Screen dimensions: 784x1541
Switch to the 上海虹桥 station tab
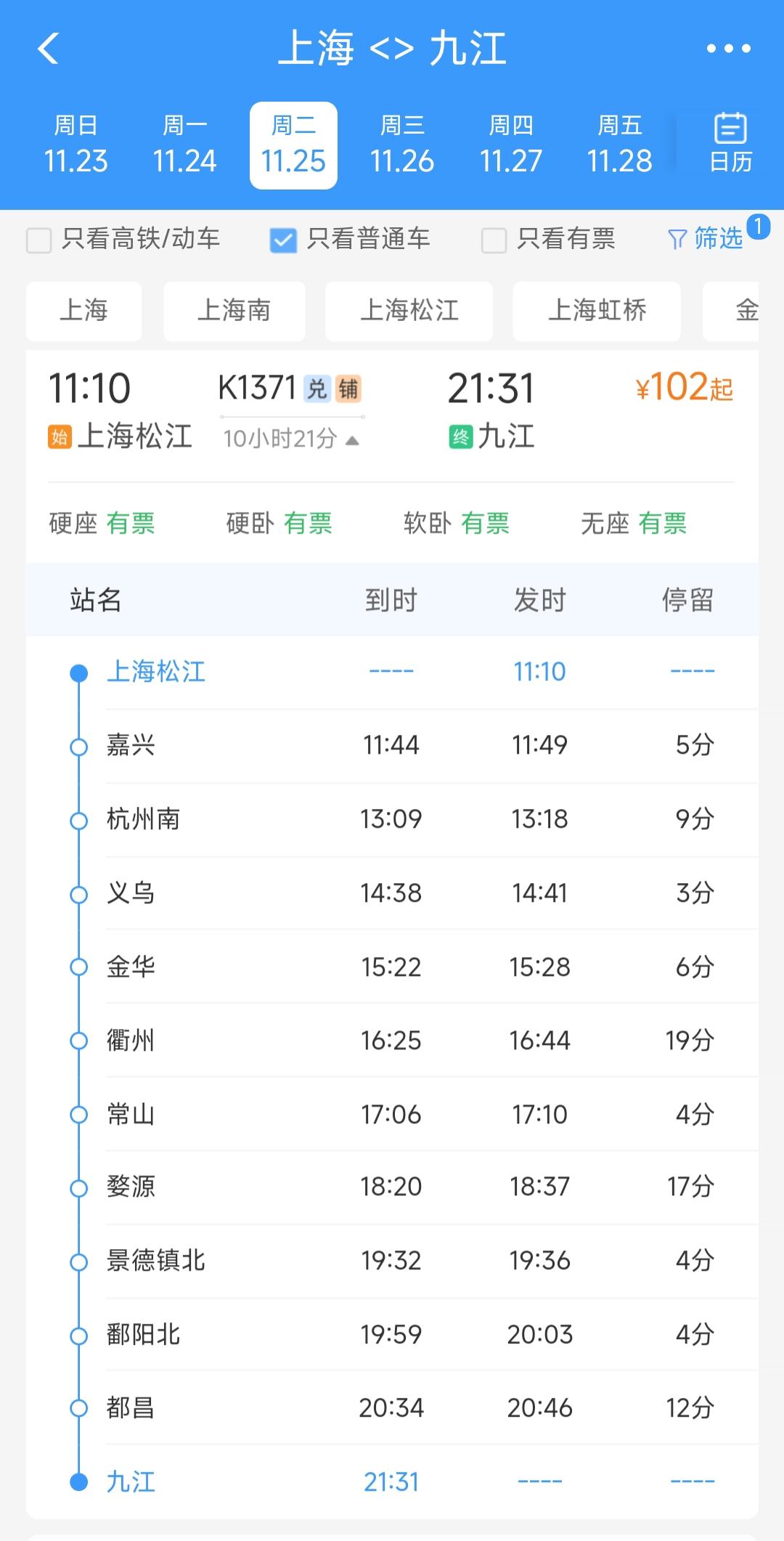click(596, 311)
